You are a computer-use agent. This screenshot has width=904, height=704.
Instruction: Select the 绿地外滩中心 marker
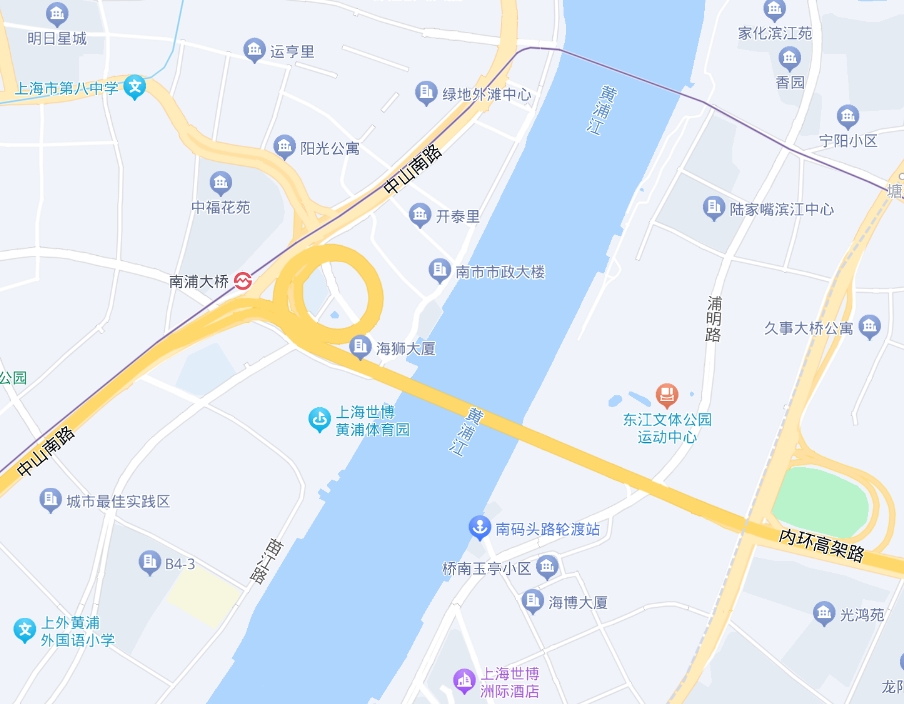click(x=426, y=94)
